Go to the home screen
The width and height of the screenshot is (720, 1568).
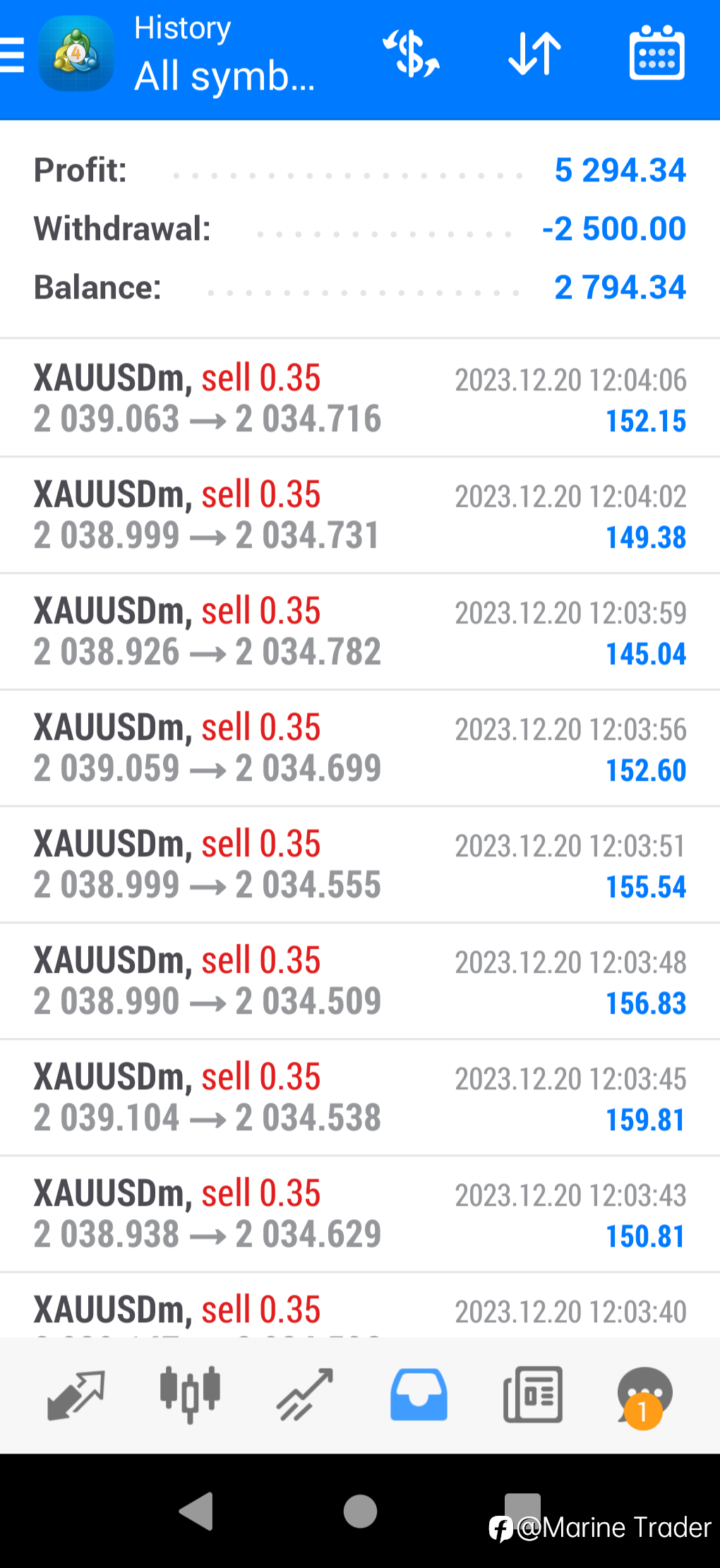pos(360,1512)
